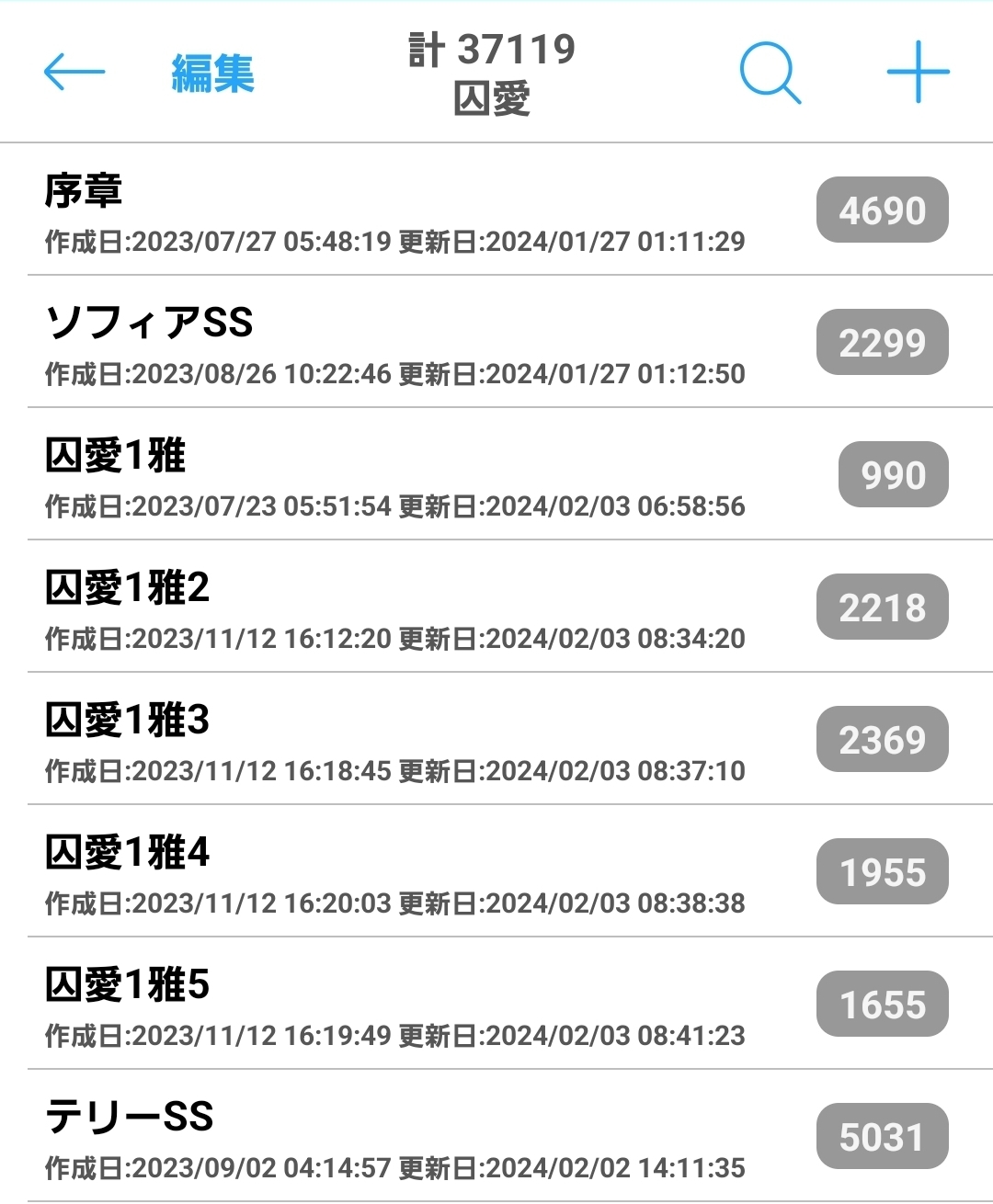Add a new entry with plus icon

click(918, 72)
